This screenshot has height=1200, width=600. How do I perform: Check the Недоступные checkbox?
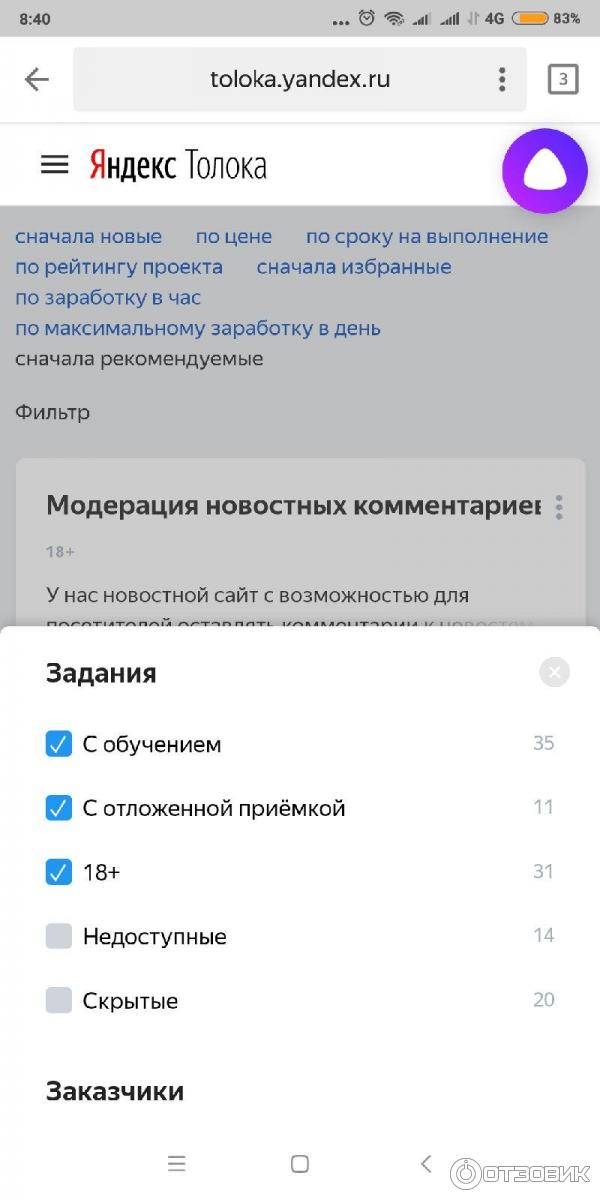coord(59,936)
